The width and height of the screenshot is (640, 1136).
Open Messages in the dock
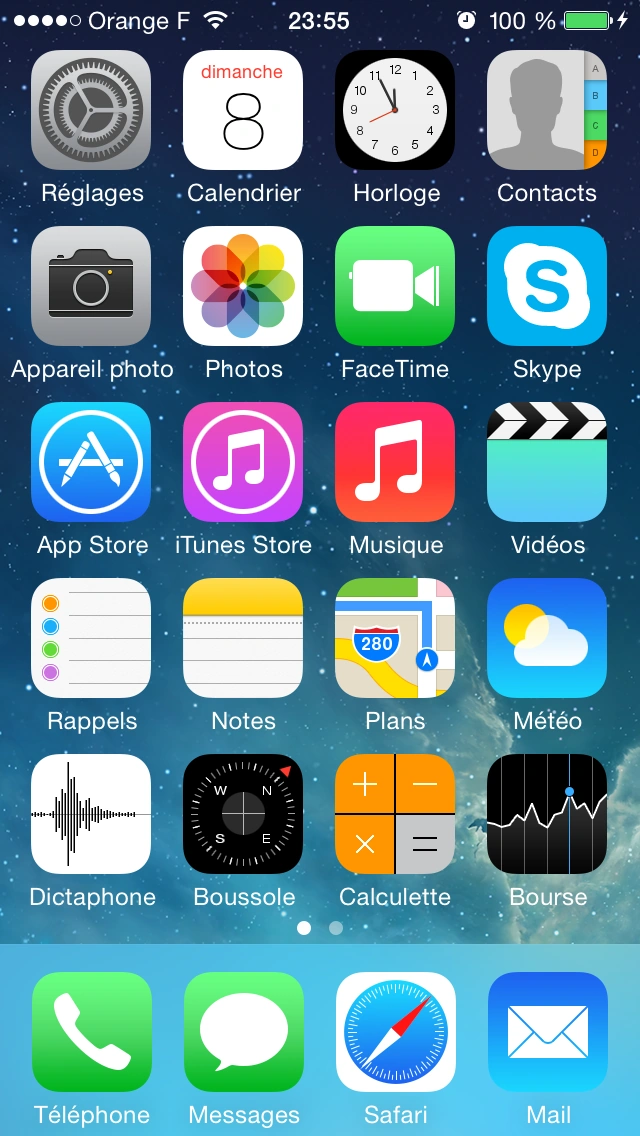coord(243,1032)
